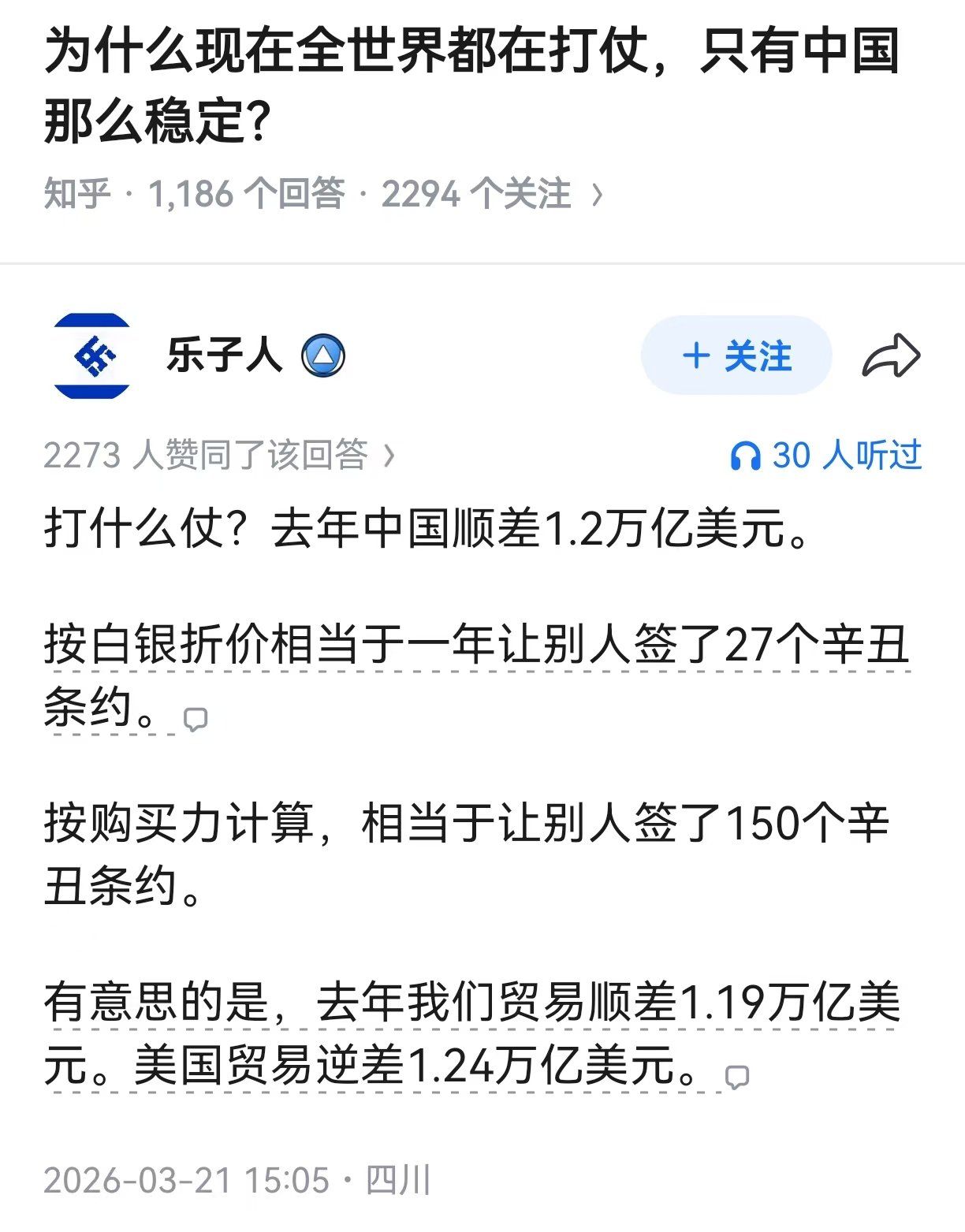Screen dimensions: 965x1232
Task: Open comment bubble after 27个辛丑条约 sentence
Action: tap(196, 719)
